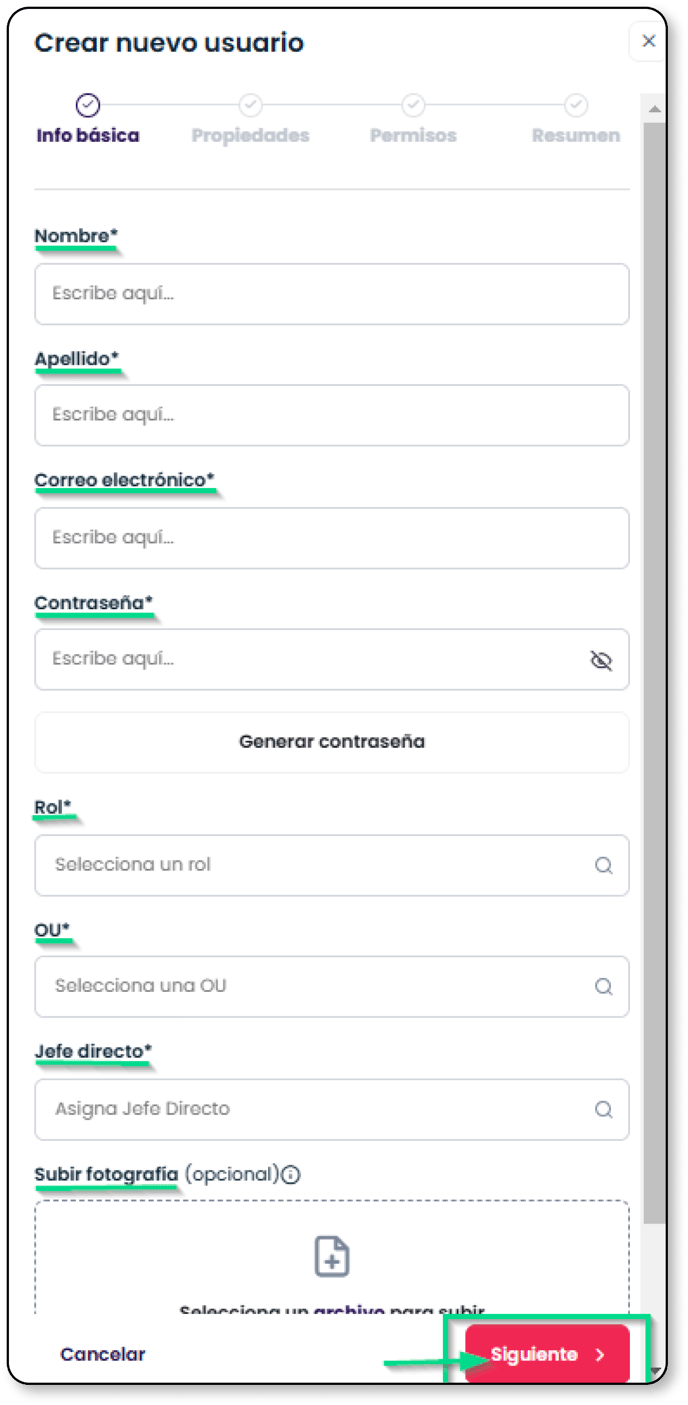This screenshot has width=688, height=1405.
Task: Cancel creating the user
Action: pyautogui.click(x=103, y=1354)
